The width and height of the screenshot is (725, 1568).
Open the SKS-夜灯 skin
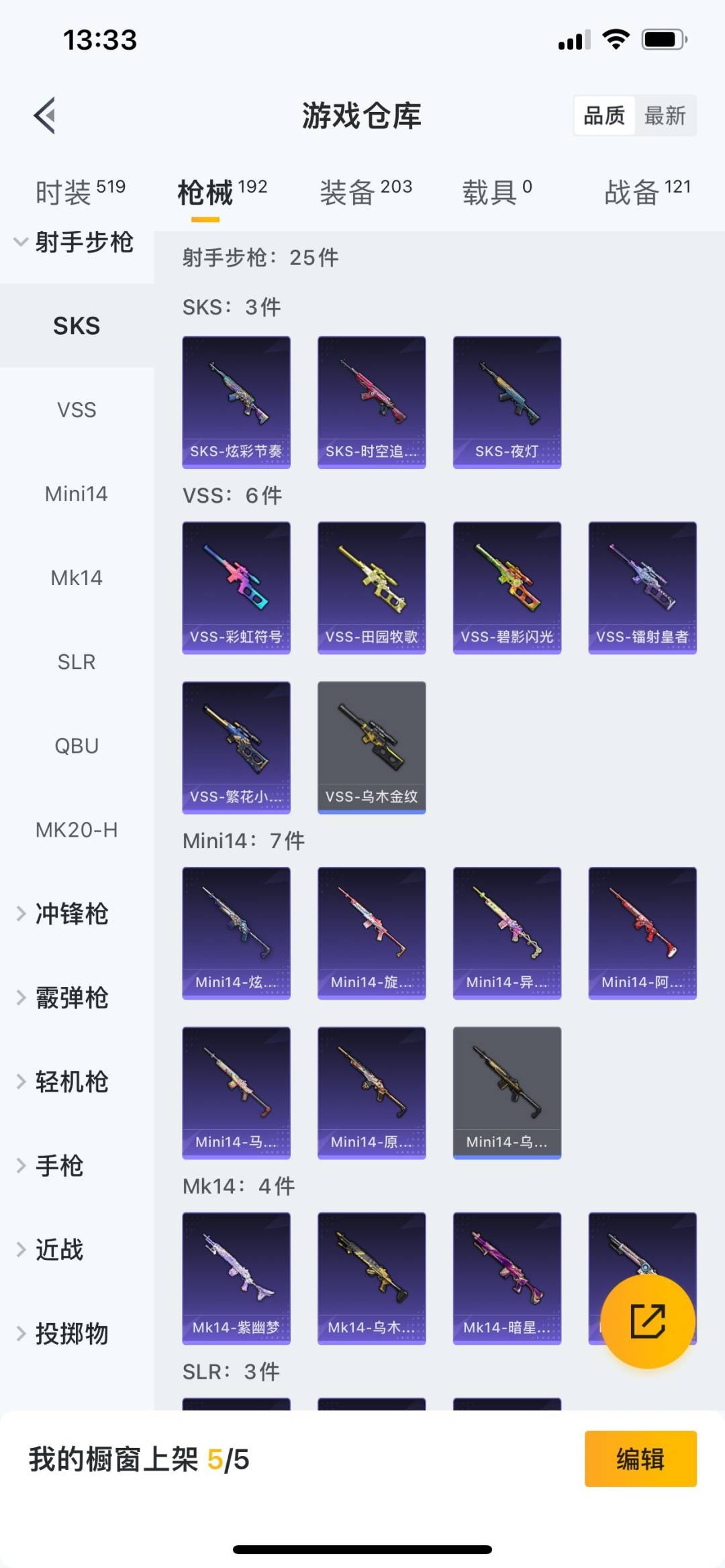point(507,402)
